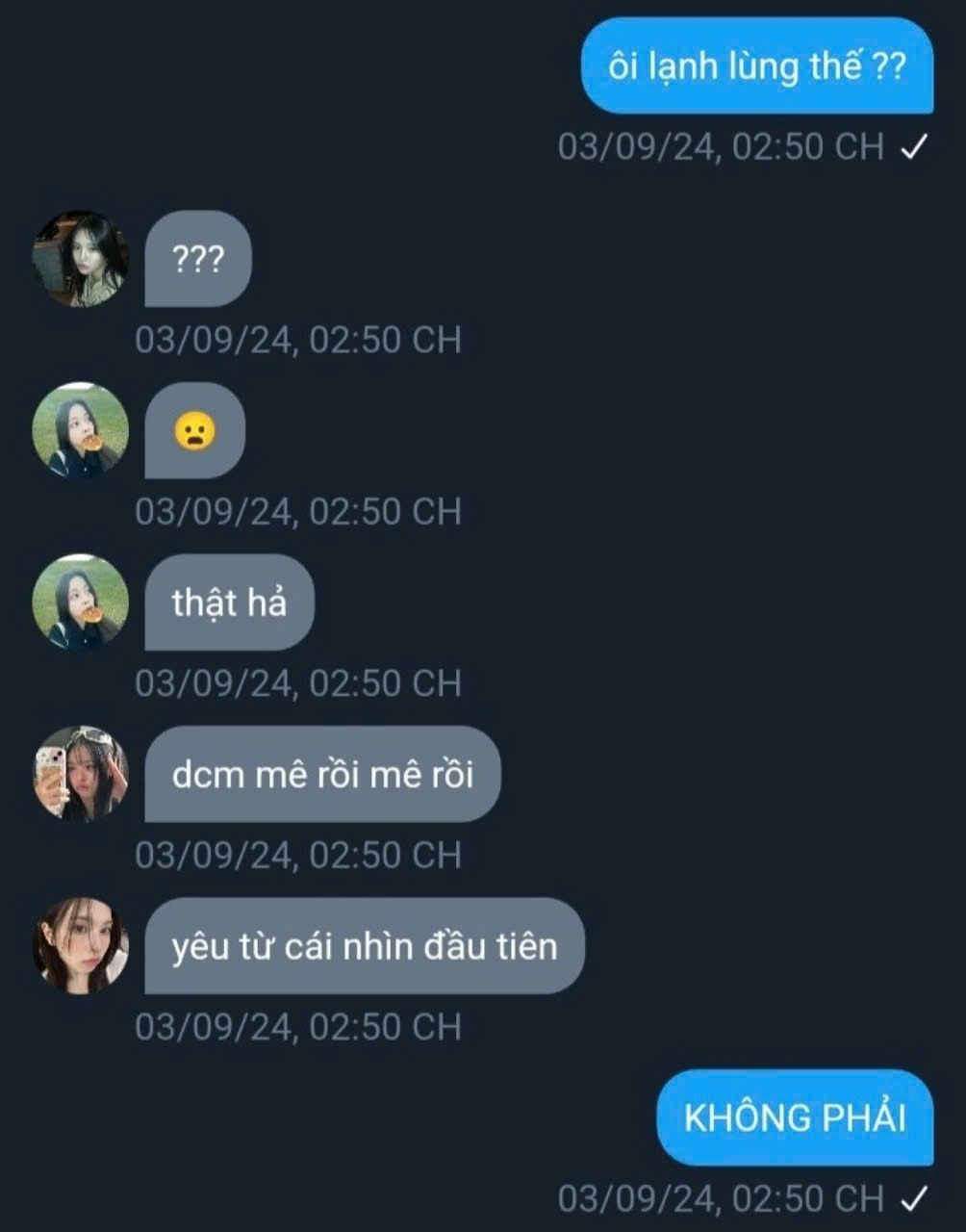Open the profile picture next to the emoji message
This screenshot has width=966, height=1232.
coord(81,430)
